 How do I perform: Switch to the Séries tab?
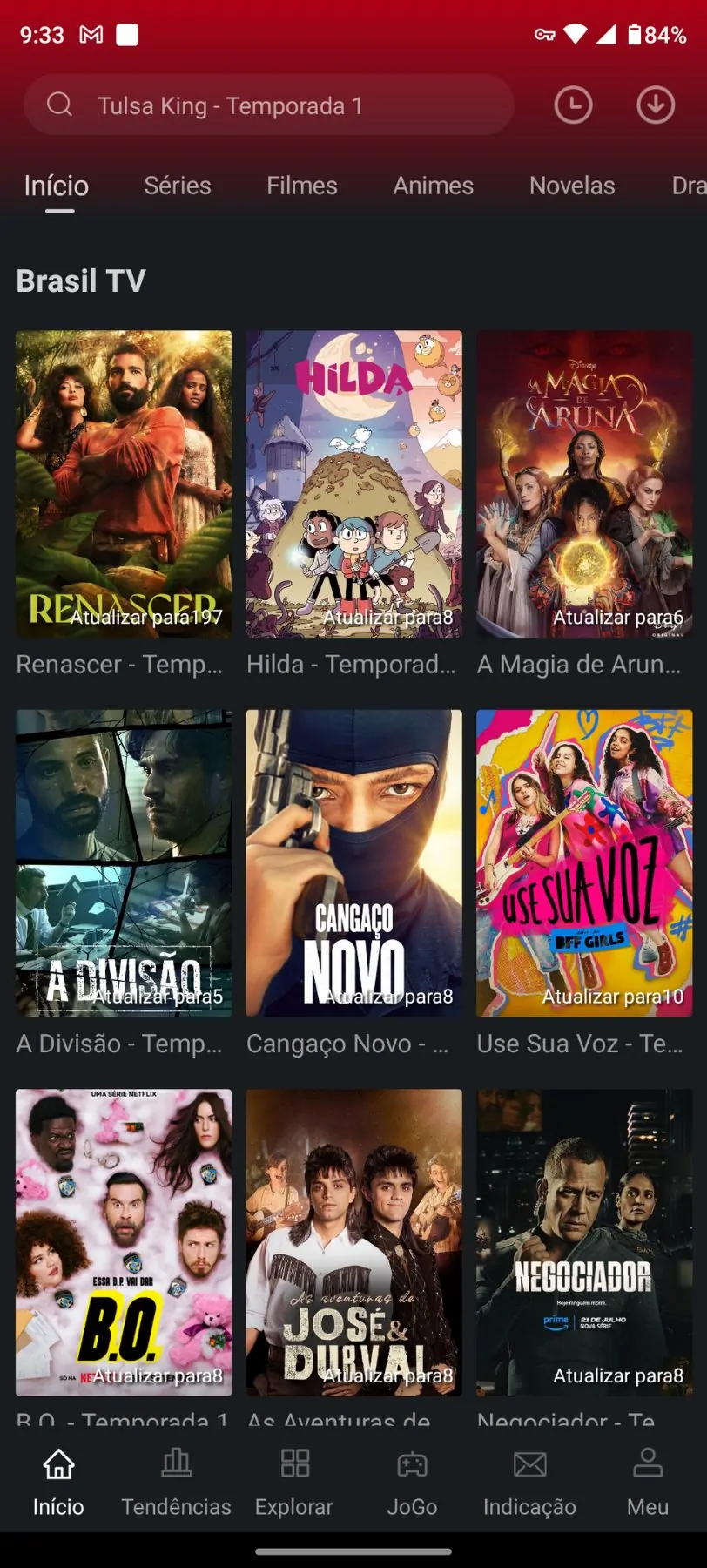point(178,186)
